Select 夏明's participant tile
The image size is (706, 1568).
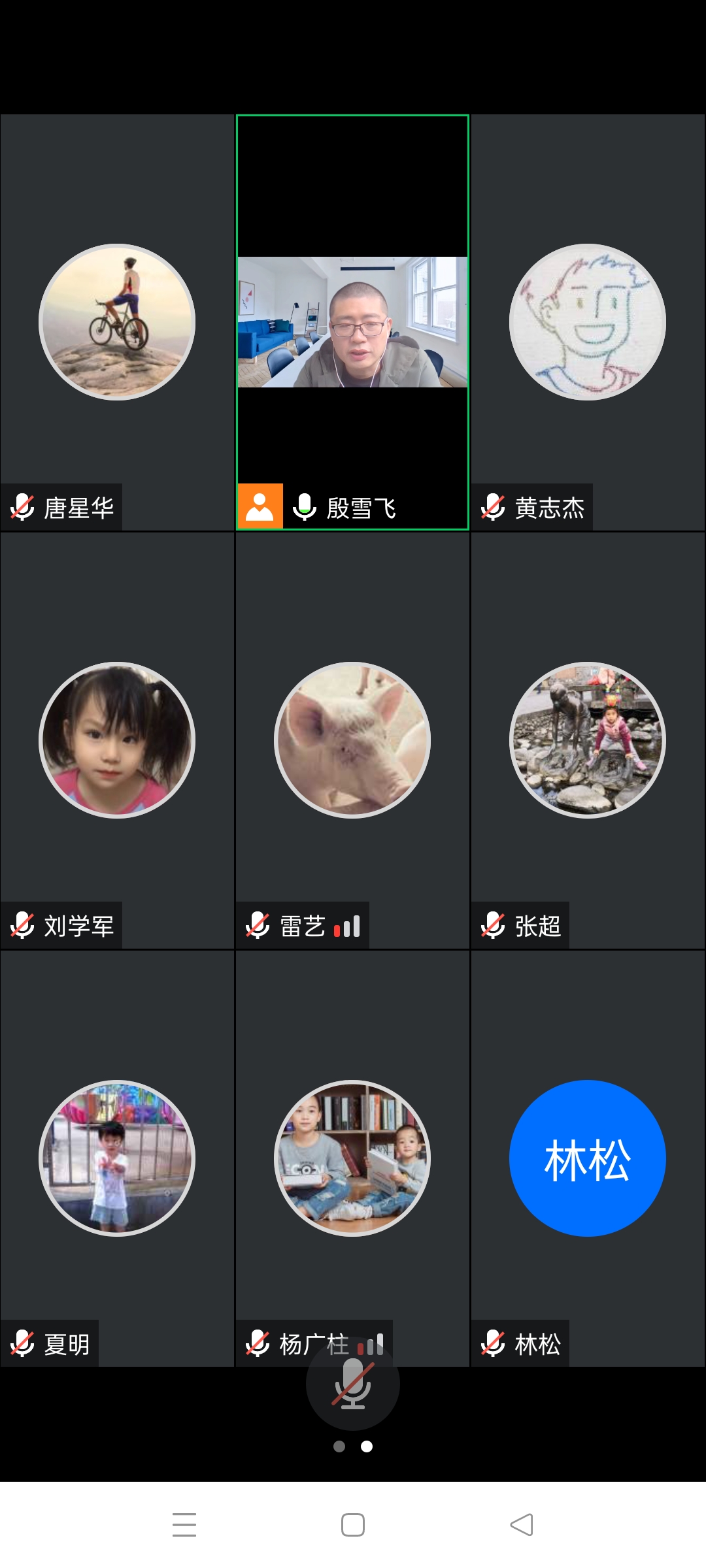pos(117,1158)
